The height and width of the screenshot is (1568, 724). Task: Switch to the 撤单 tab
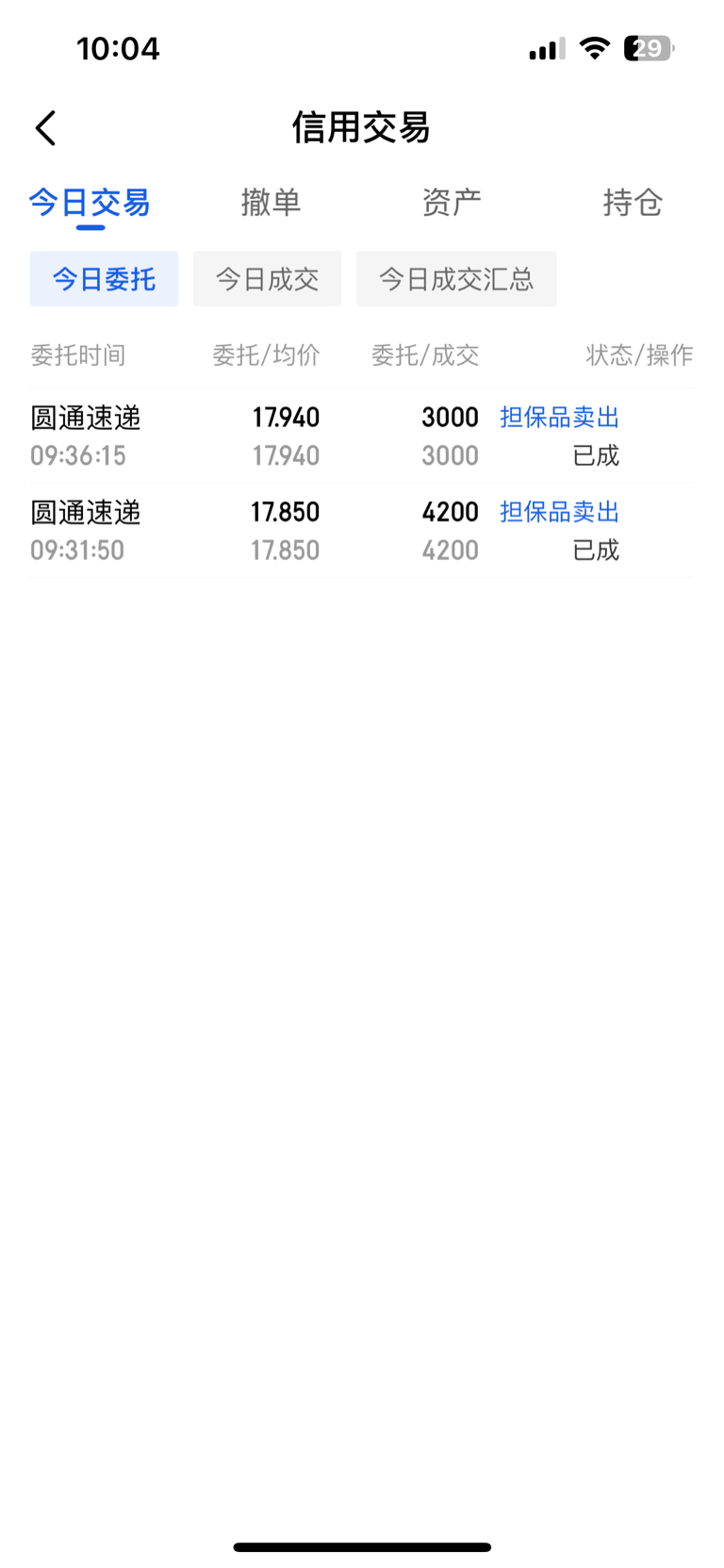(x=271, y=202)
